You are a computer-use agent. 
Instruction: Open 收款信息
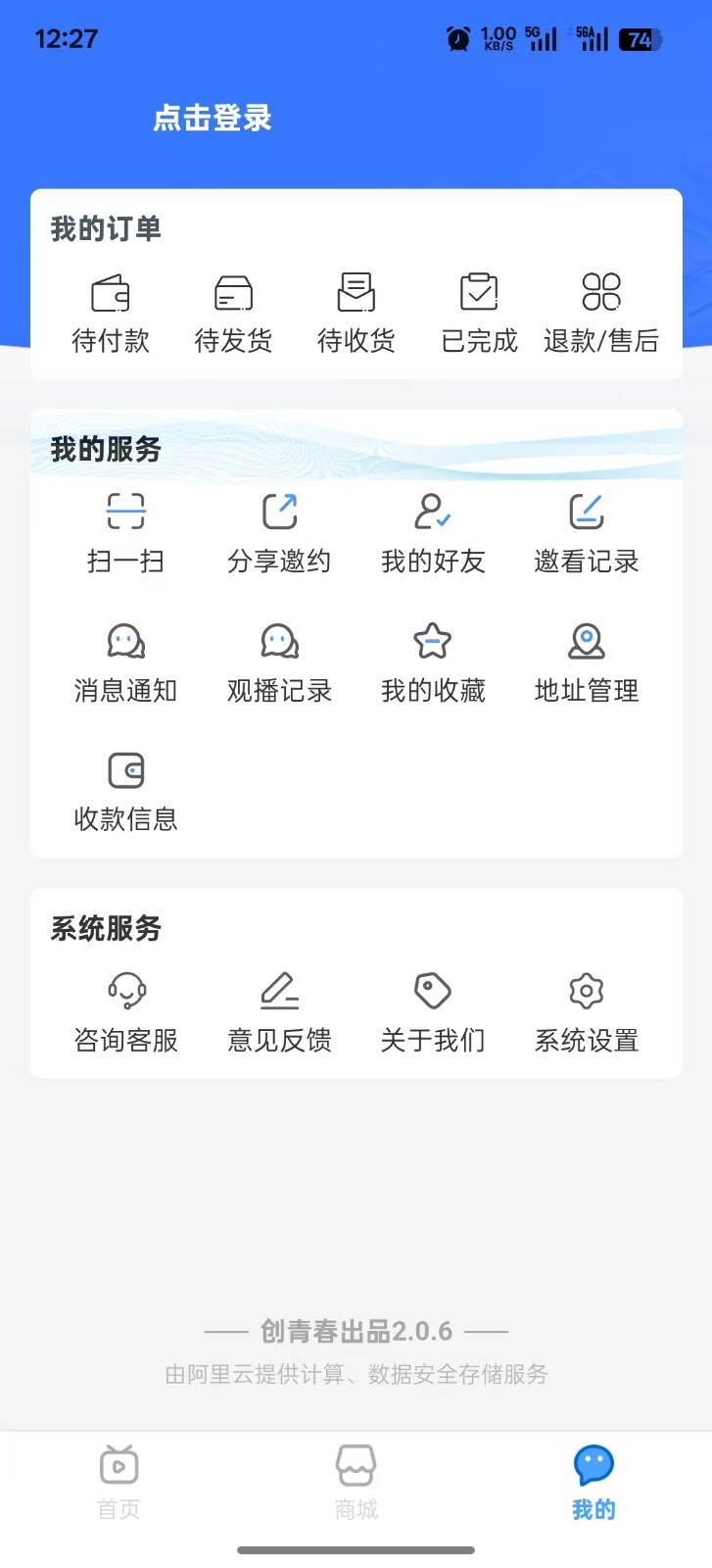[125, 791]
